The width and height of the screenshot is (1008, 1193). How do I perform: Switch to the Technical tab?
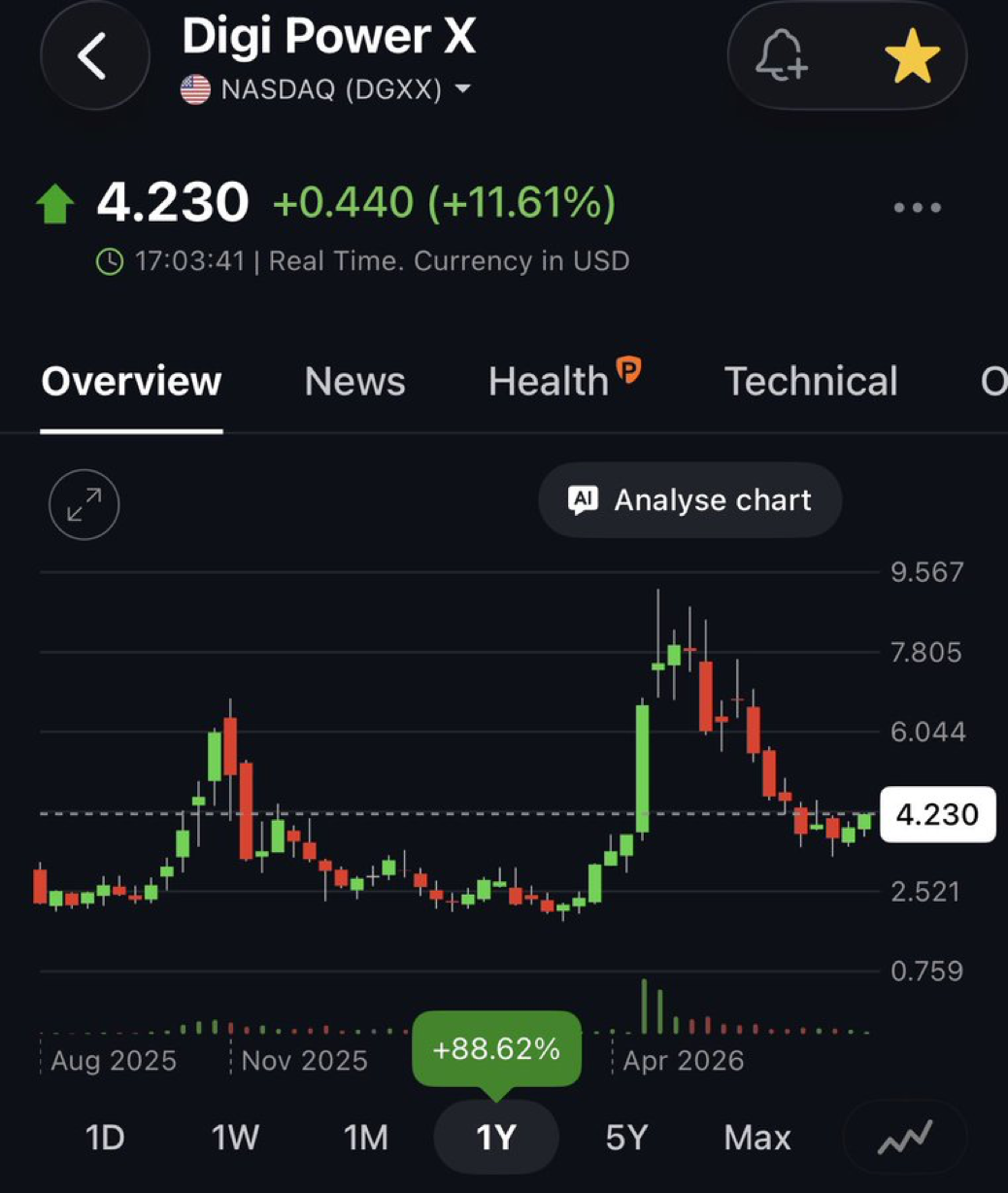pos(811,382)
